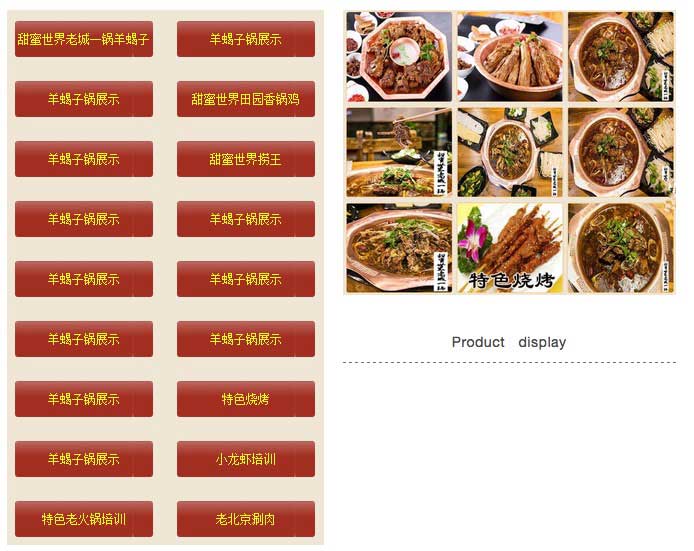Image resolution: width=694 pixels, height=551 pixels.
Task: Tap the 甜蜜世界捞王 button
Action: [246, 159]
